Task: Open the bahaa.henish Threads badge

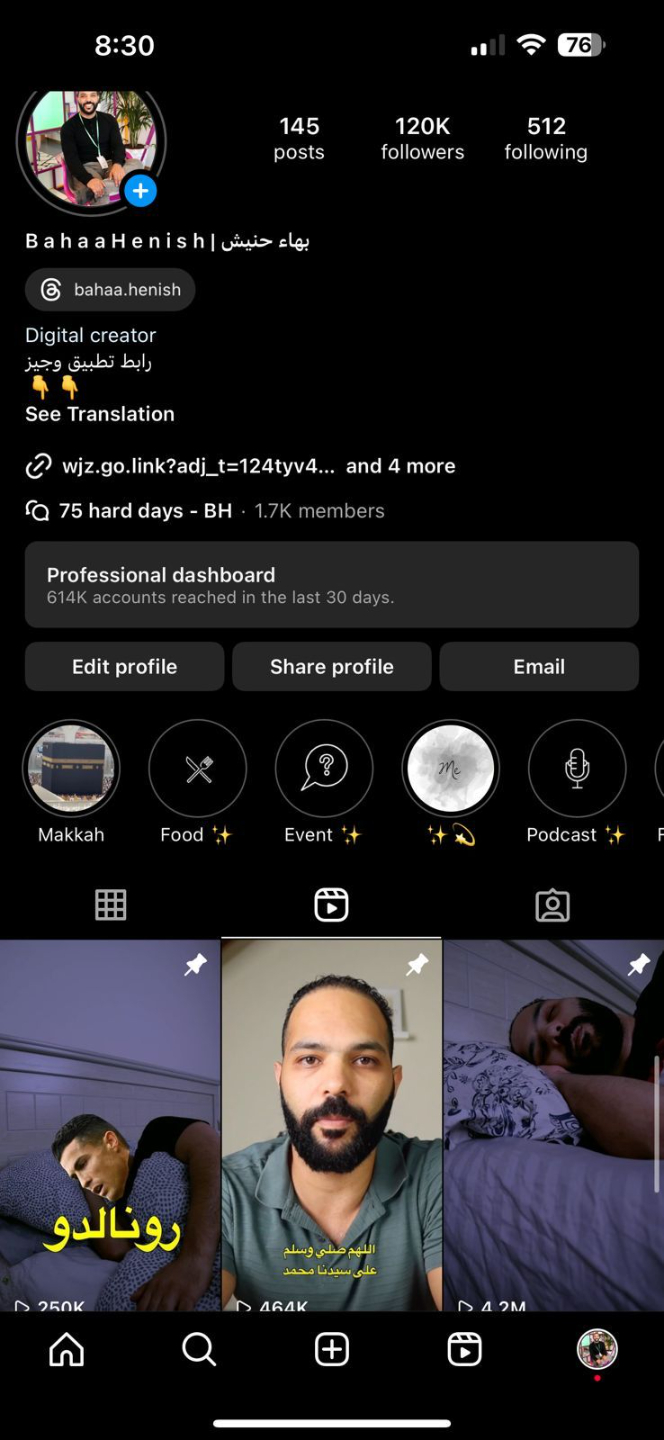Action: coord(110,290)
